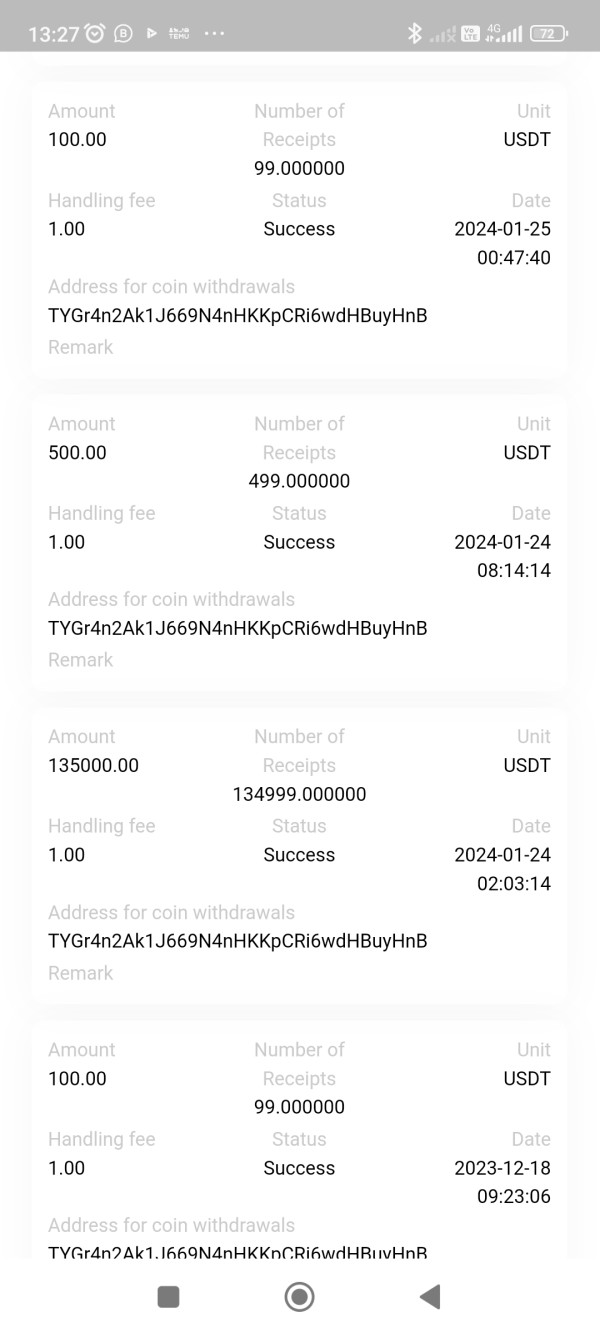Go back using the system back button
Screen dimensions: 600x1333
click(430, 1297)
